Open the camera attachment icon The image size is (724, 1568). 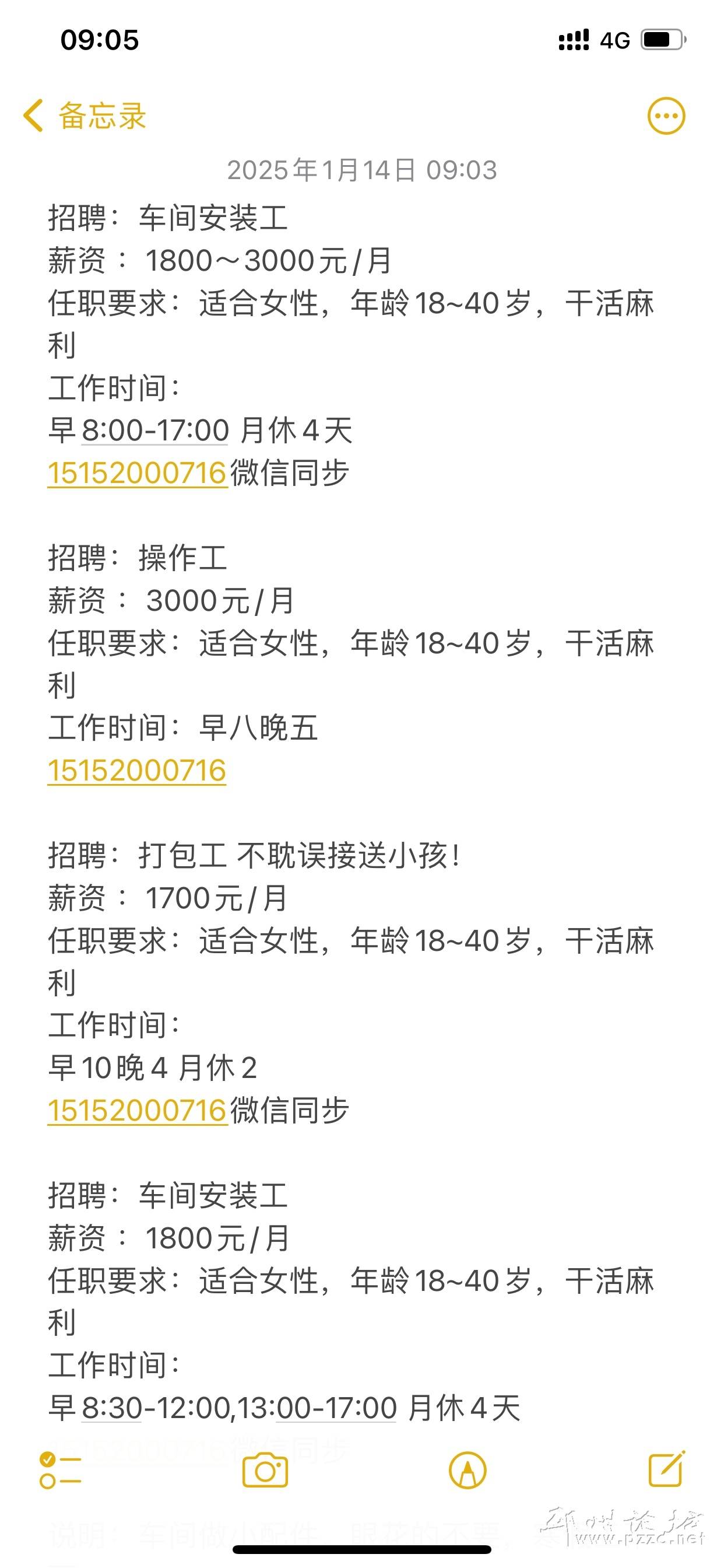265,1471
